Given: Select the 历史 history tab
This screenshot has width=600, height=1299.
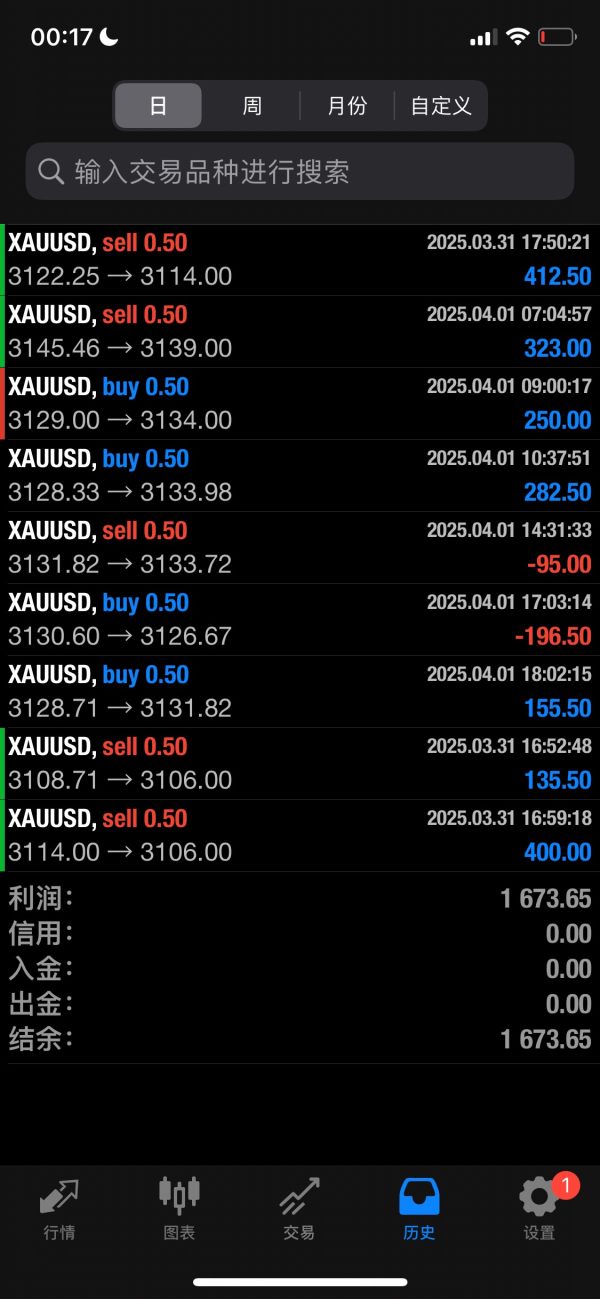Looking at the screenshot, I should point(419,1209).
